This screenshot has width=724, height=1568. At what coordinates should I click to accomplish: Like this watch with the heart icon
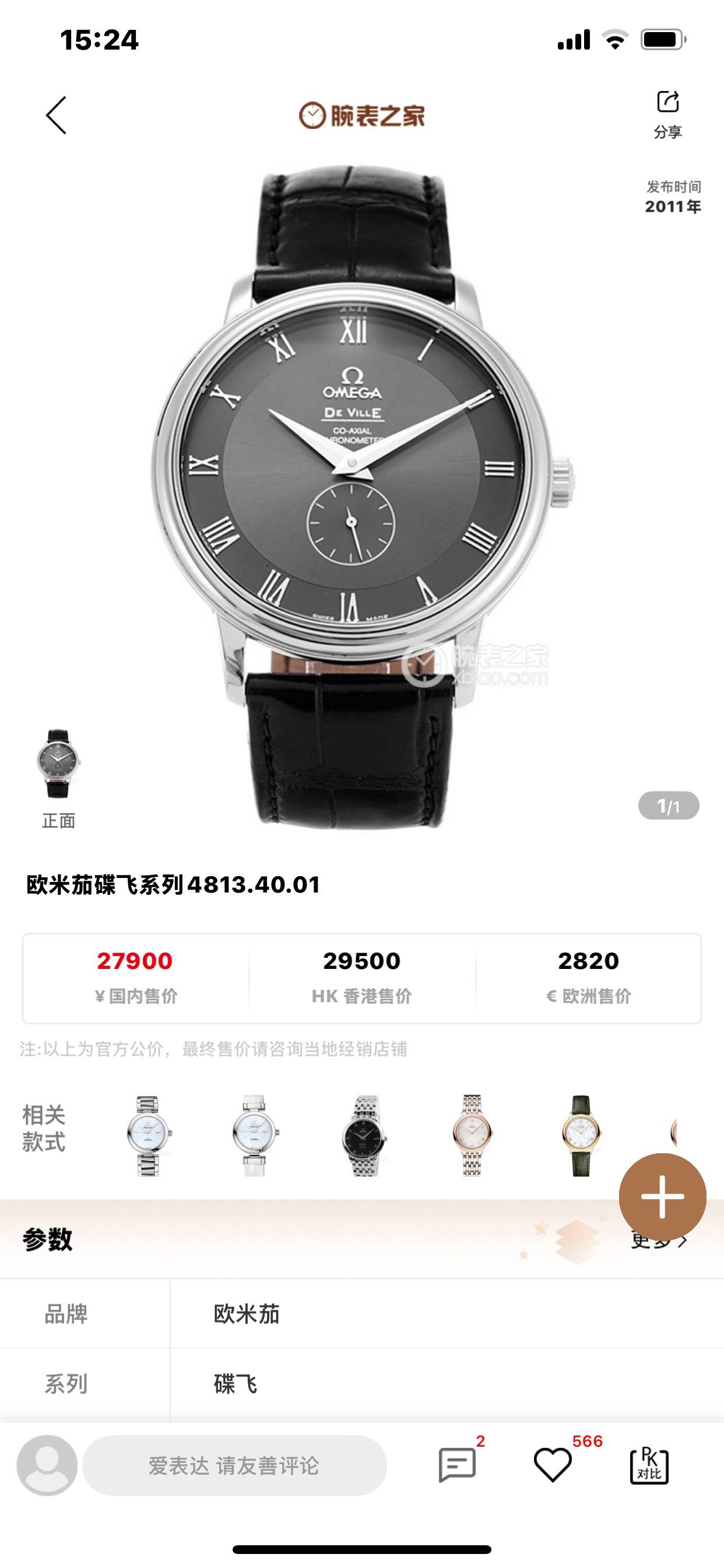pos(553,1465)
